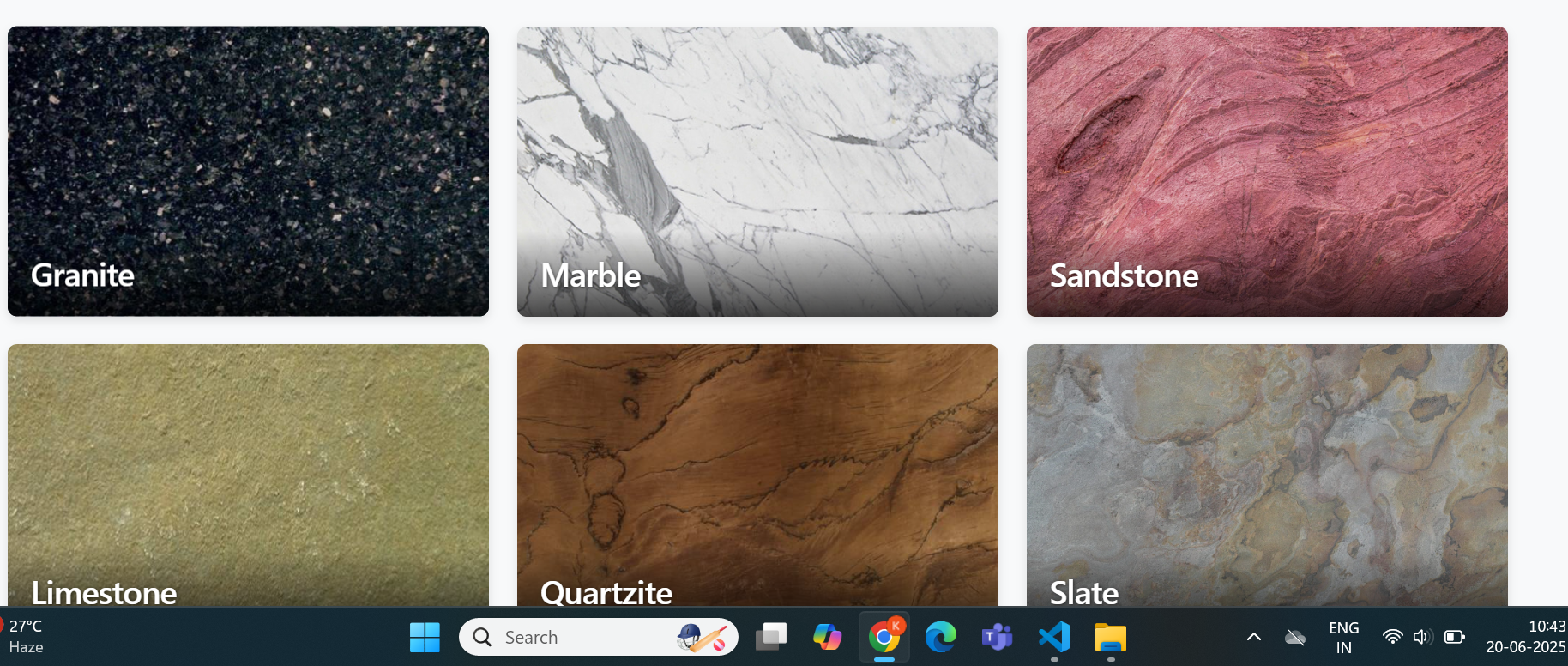The height and width of the screenshot is (666, 1568).
Task: Expand the hidden system tray icons
Action: (x=1253, y=637)
